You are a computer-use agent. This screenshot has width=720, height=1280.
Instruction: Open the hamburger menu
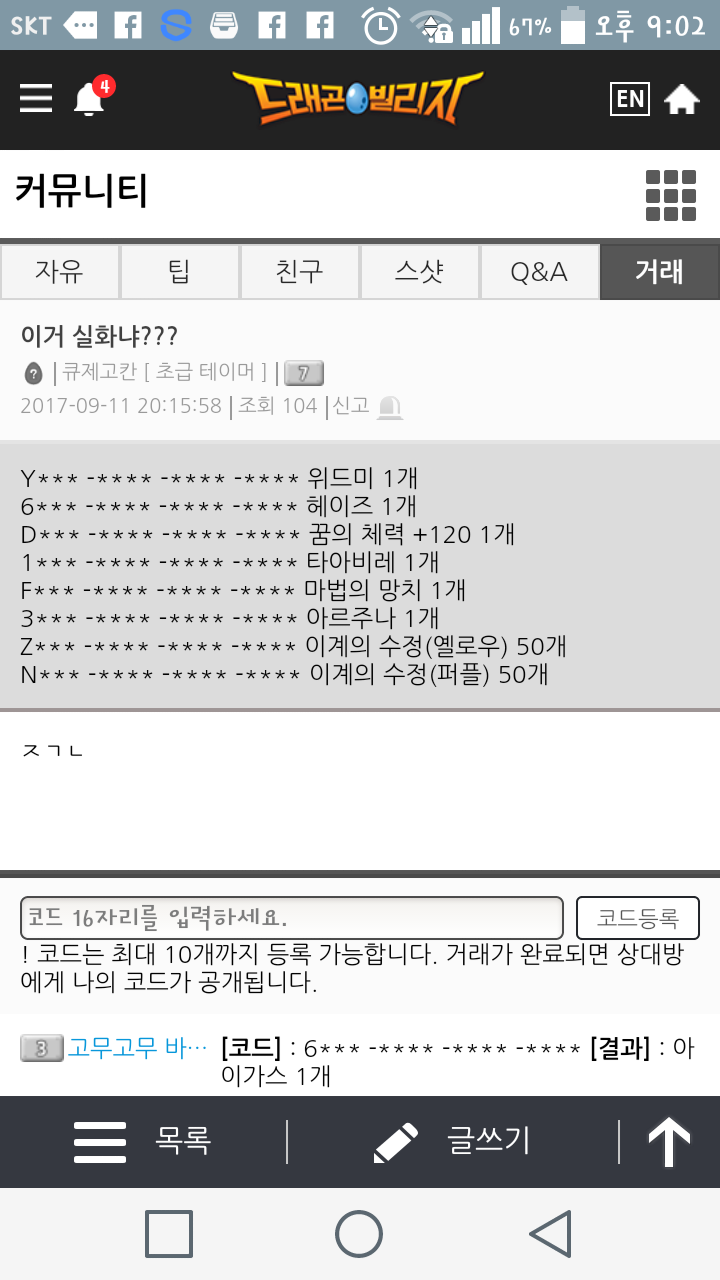tap(36, 98)
